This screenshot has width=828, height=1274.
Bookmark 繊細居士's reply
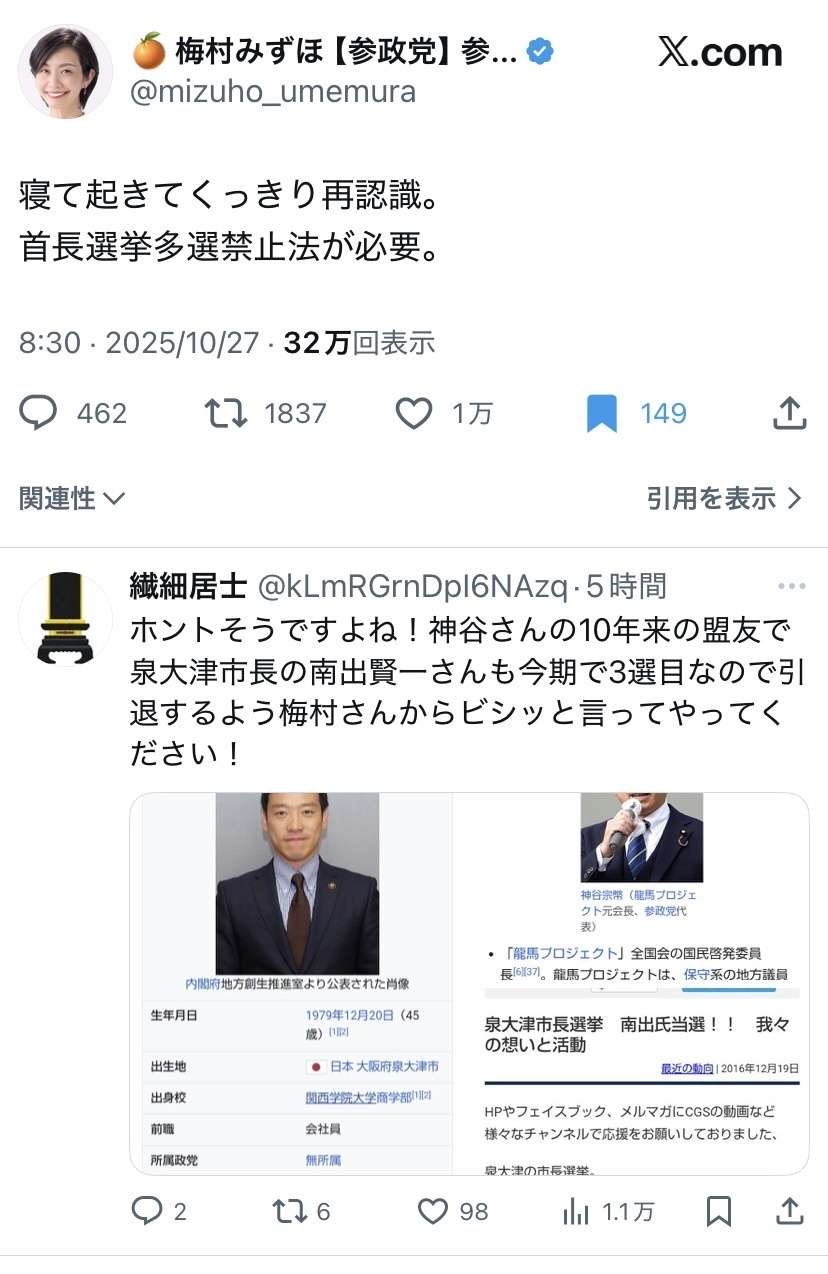(718, 1212)
